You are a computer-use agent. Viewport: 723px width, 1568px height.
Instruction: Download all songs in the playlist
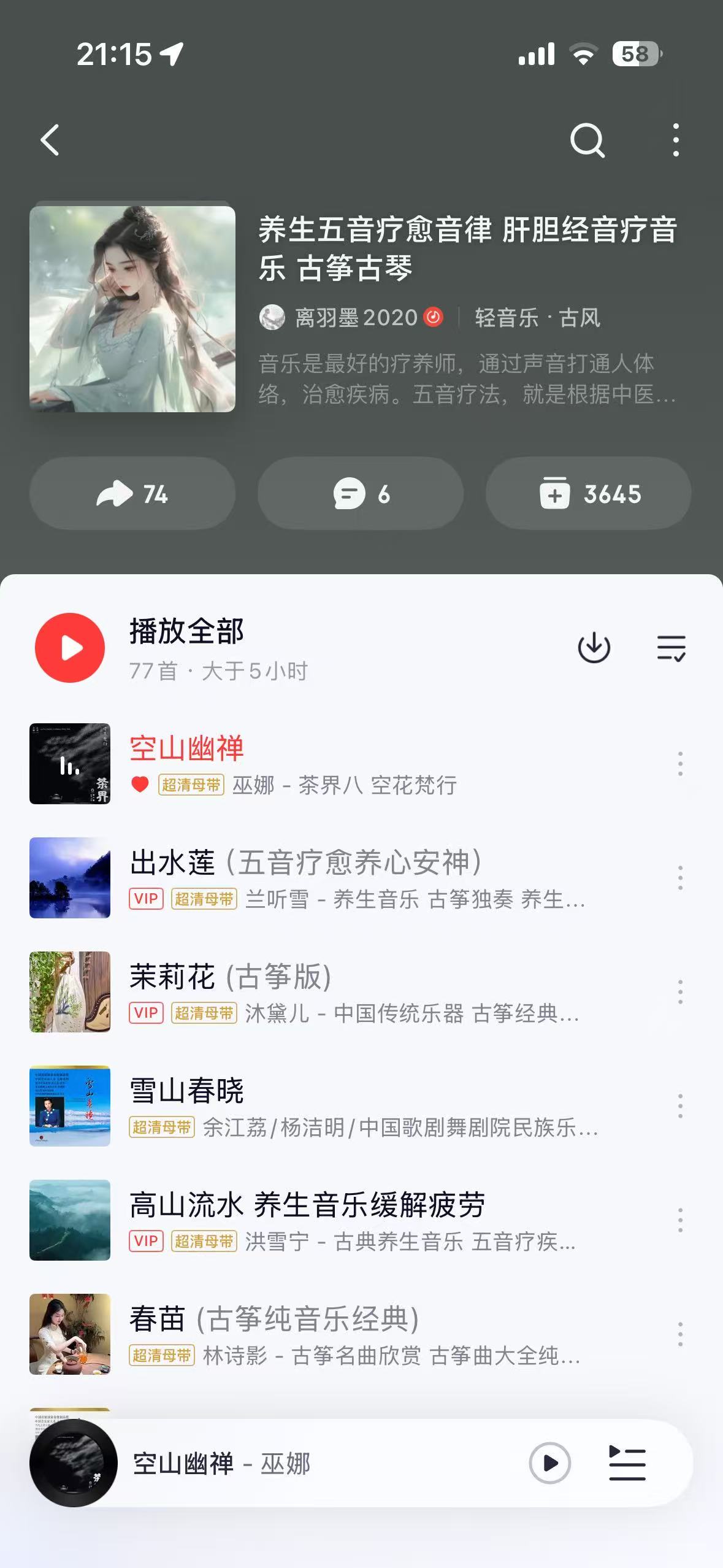click(x=594, y=648)
